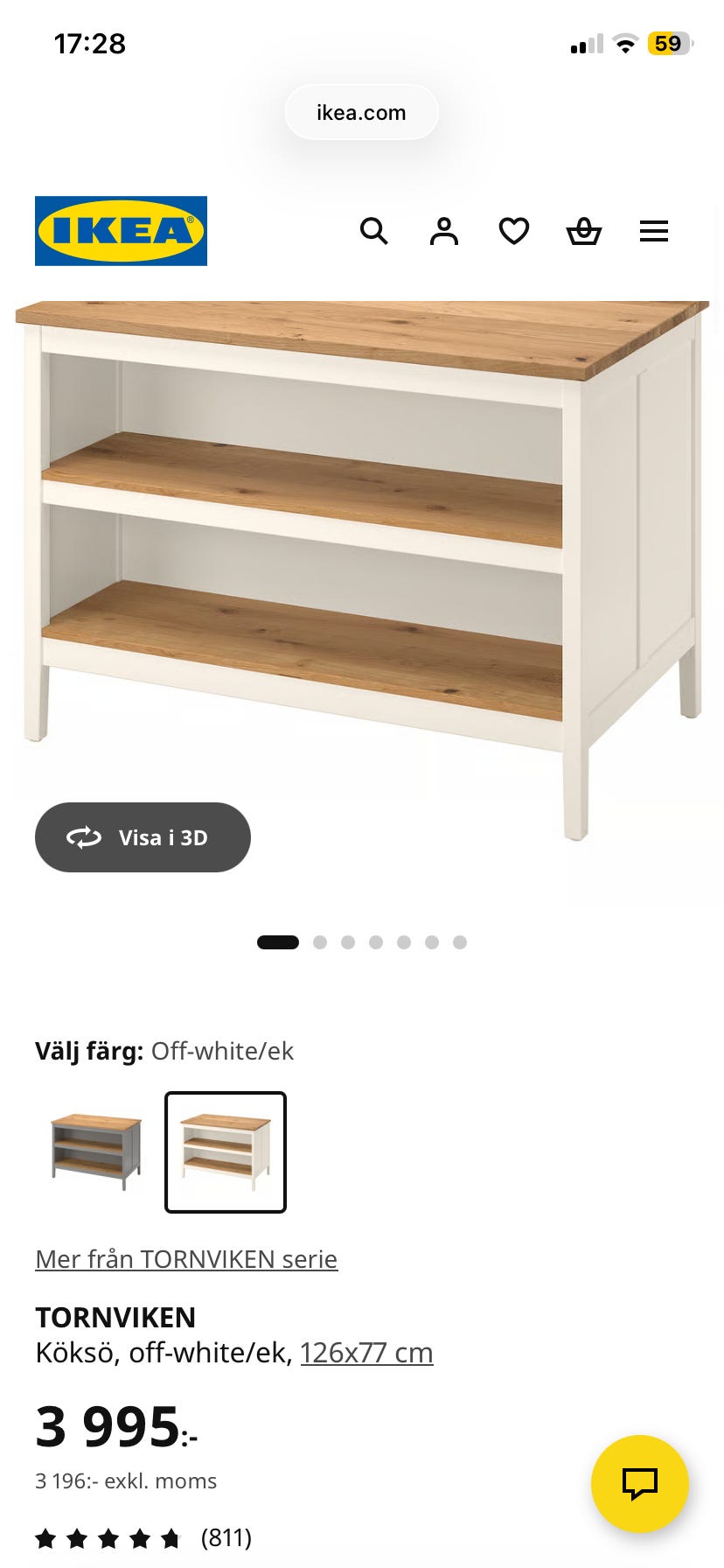
Task: Expand the ikea.com address pill
Action: click(361, 112)
